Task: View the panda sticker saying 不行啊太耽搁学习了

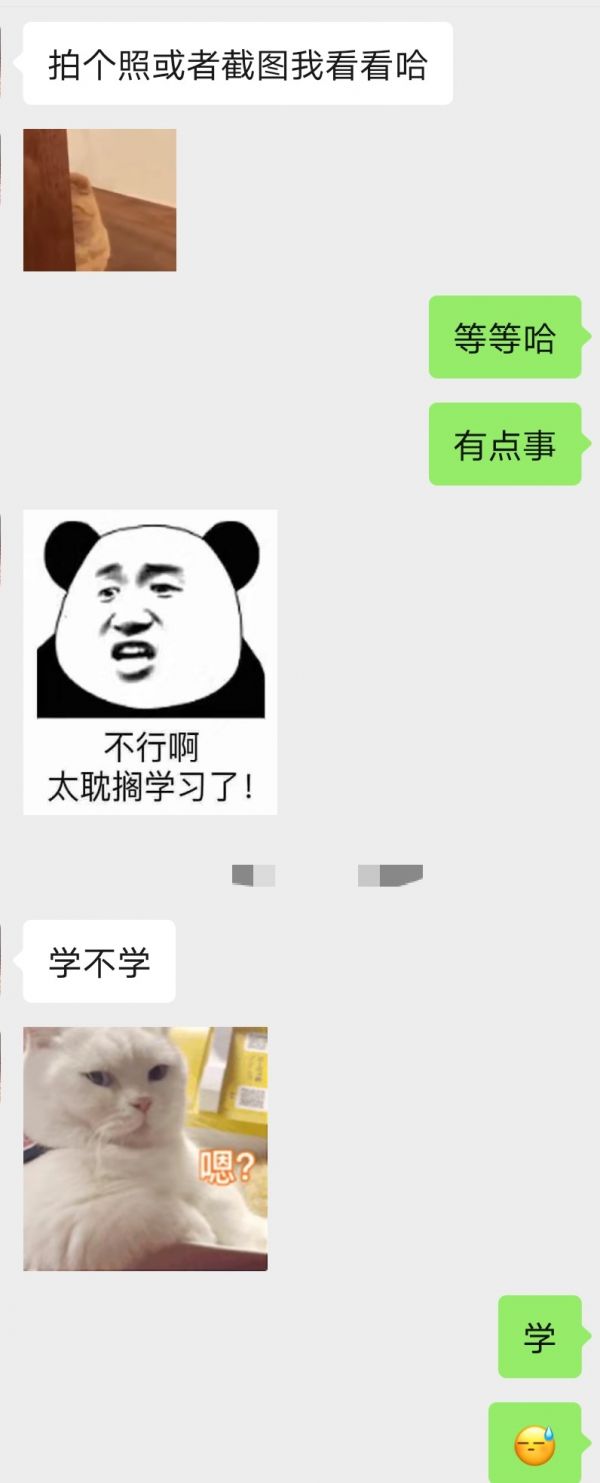Action: click(x=150, y=662)
